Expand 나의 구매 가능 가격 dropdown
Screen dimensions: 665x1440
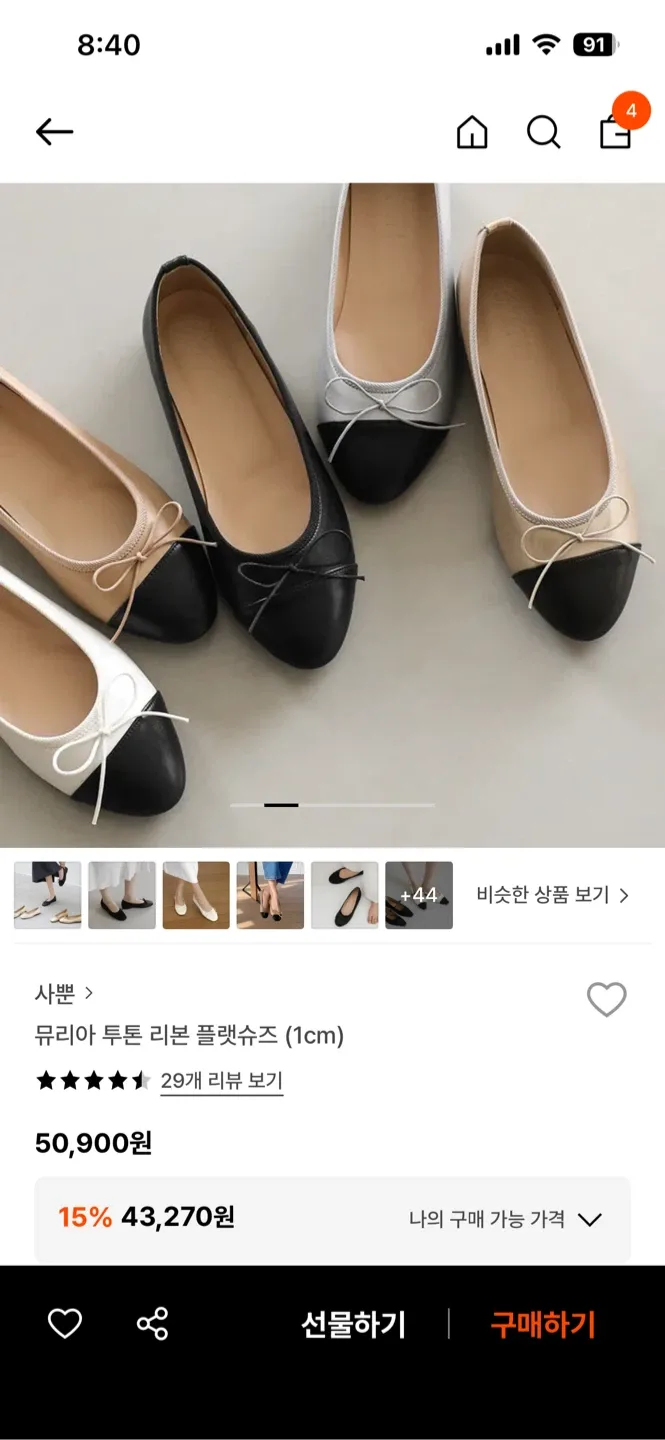505,1219
